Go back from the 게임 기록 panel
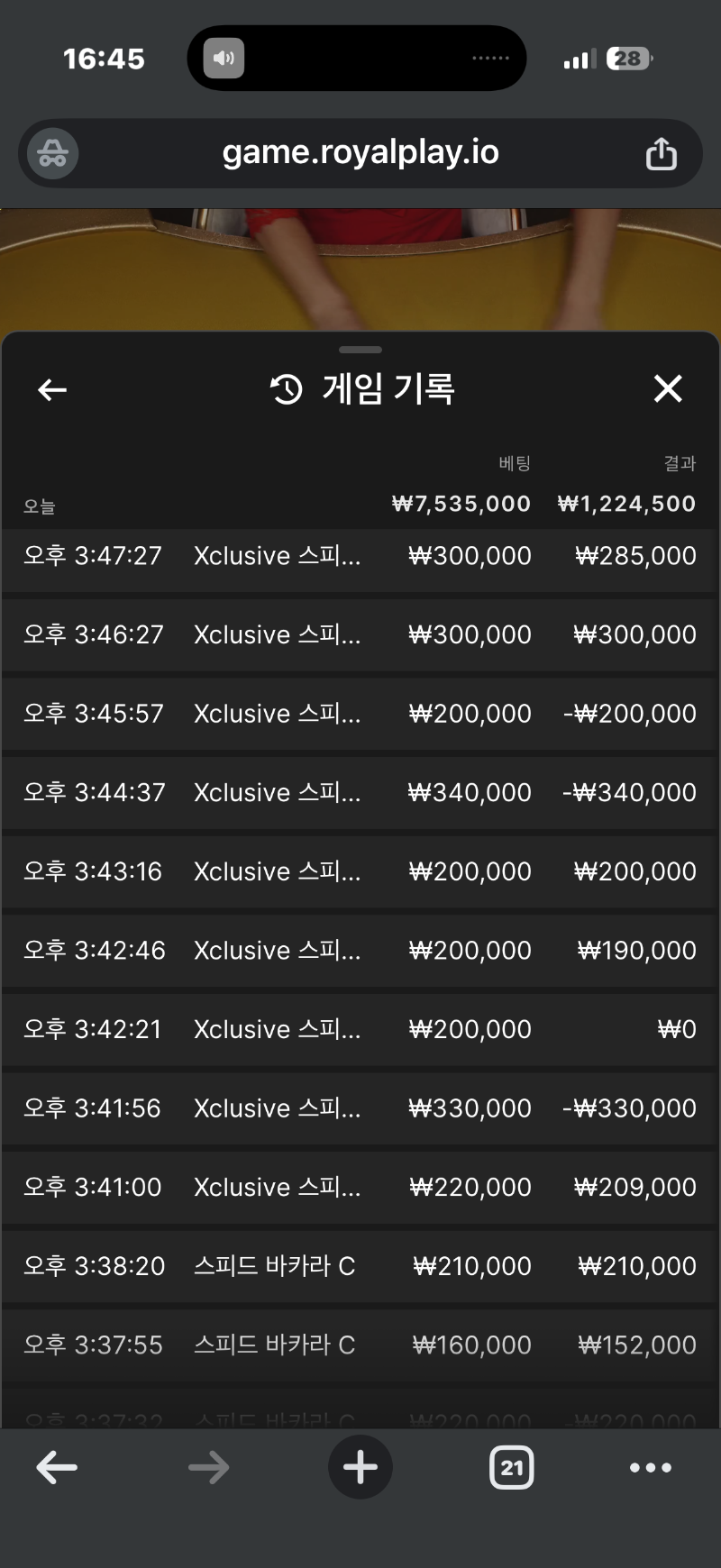Screen dimensions: 721x1568 52,389
